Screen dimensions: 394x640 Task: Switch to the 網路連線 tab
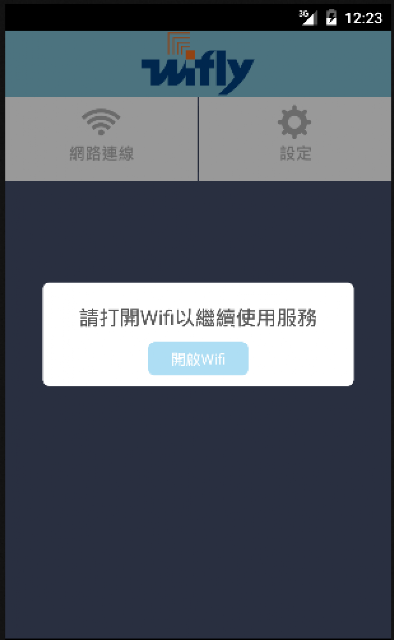pos(101,139)
